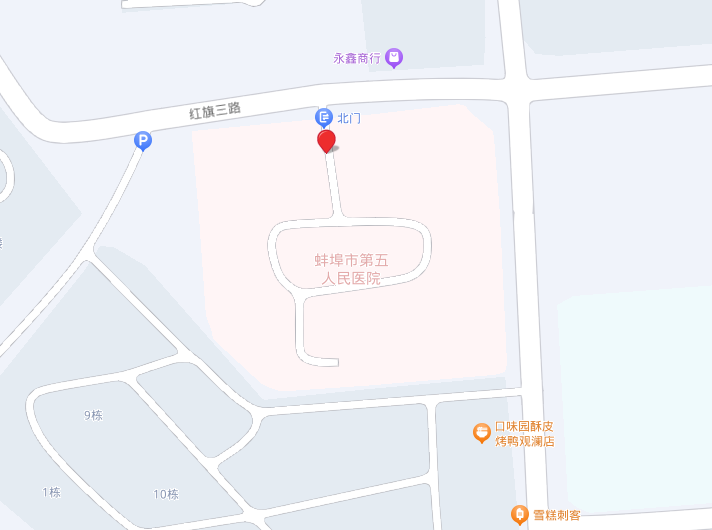
Task: Select the 北门 entrance marker
Action: [x=325, y=118]
